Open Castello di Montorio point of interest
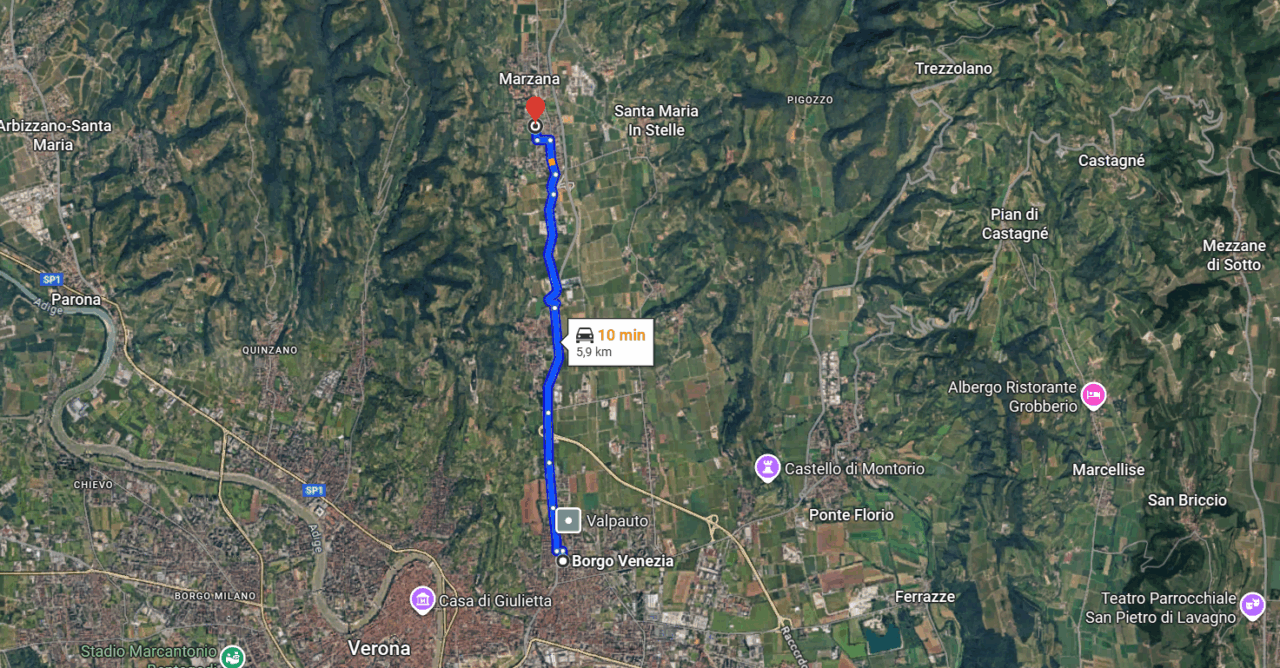Screen dimensions: 1280x668 (x=767, y=468)
